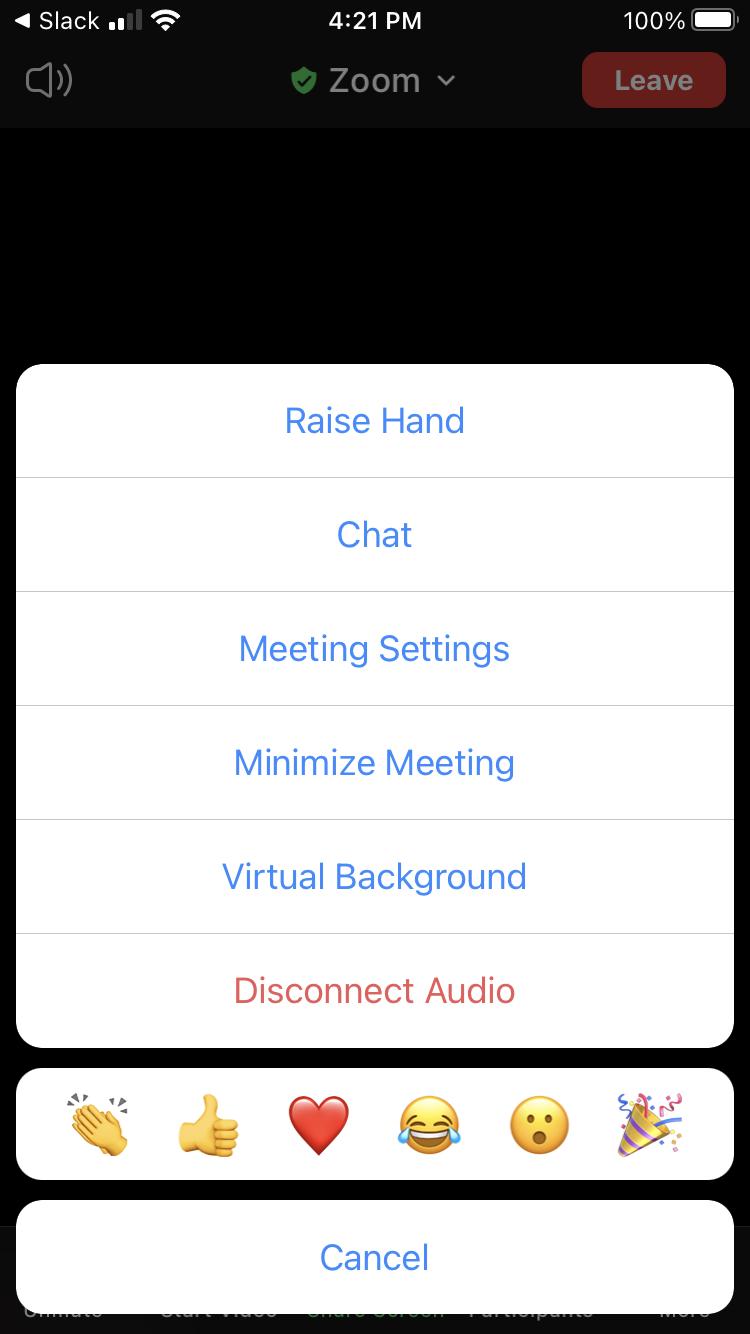Viewport: 750px width, 1334px height.
Task: Toggle Start Video on
Action: click(218, 1310)
